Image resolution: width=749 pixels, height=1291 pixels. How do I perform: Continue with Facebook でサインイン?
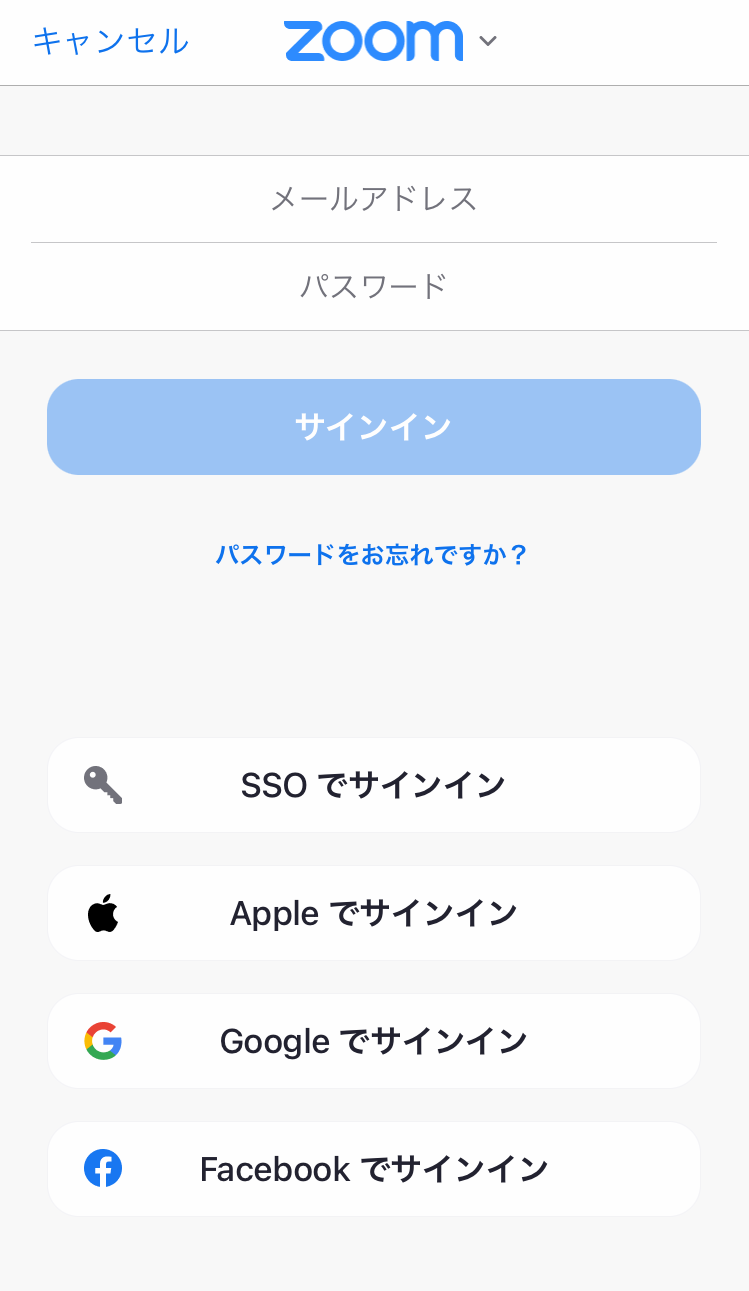coord(374,1169)
